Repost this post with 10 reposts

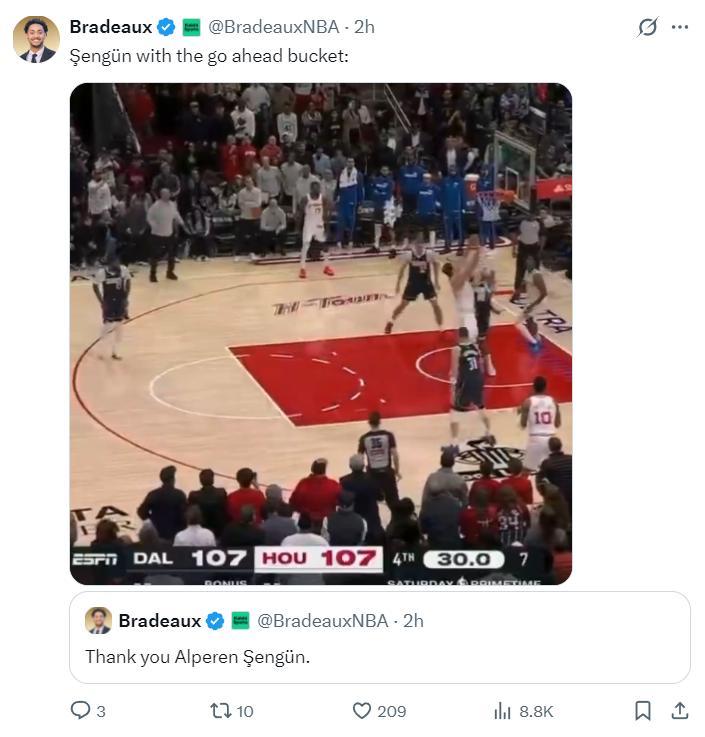pyautogui.click(x=218, y=710)
